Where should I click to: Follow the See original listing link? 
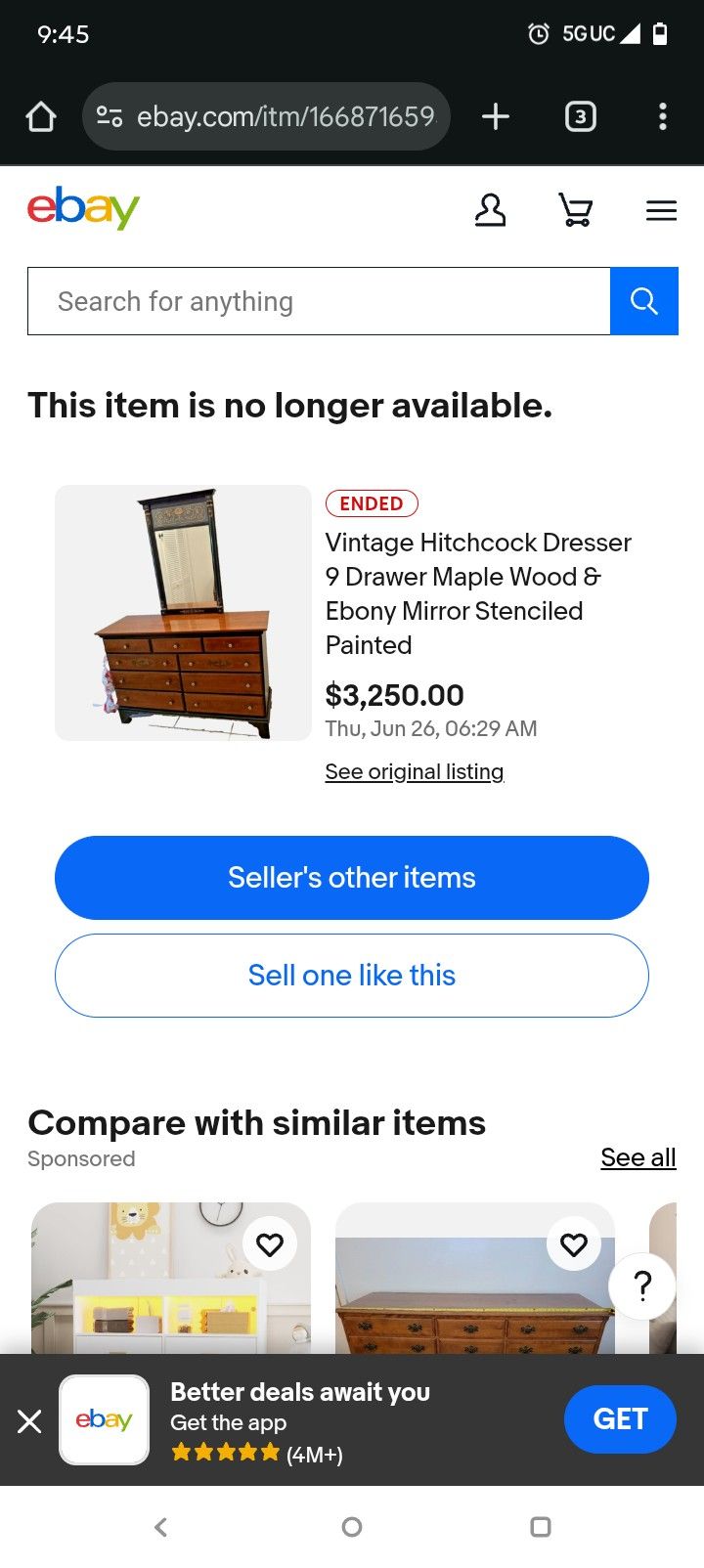pyautogui.click(x=415, y=772)
